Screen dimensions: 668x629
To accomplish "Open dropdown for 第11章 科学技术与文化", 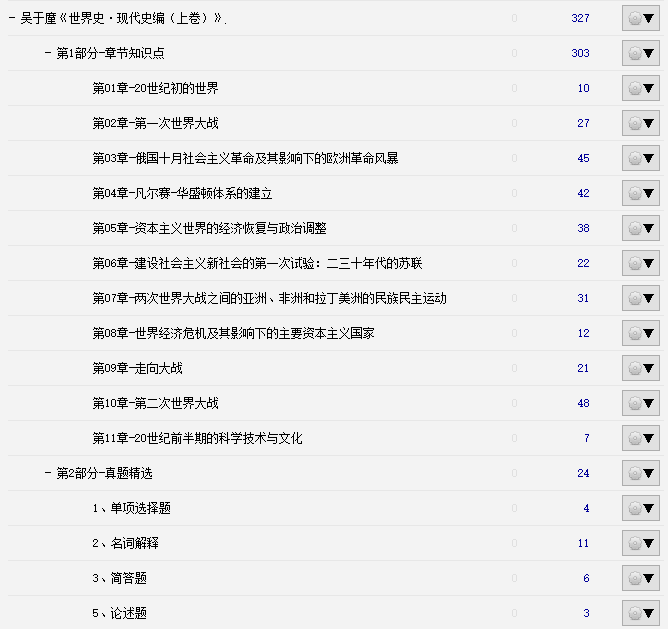I will (640, 438).
